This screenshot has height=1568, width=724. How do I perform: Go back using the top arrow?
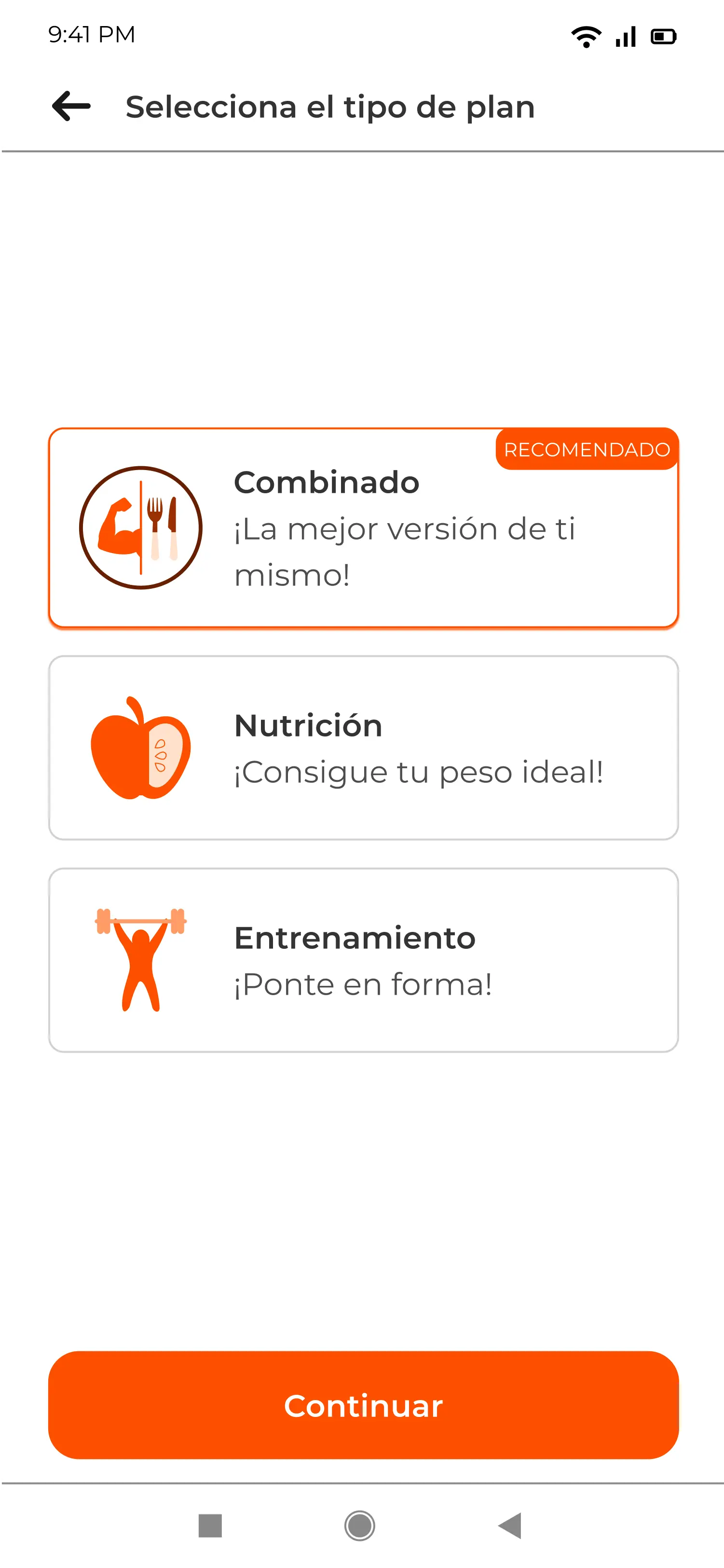(71, 107)
